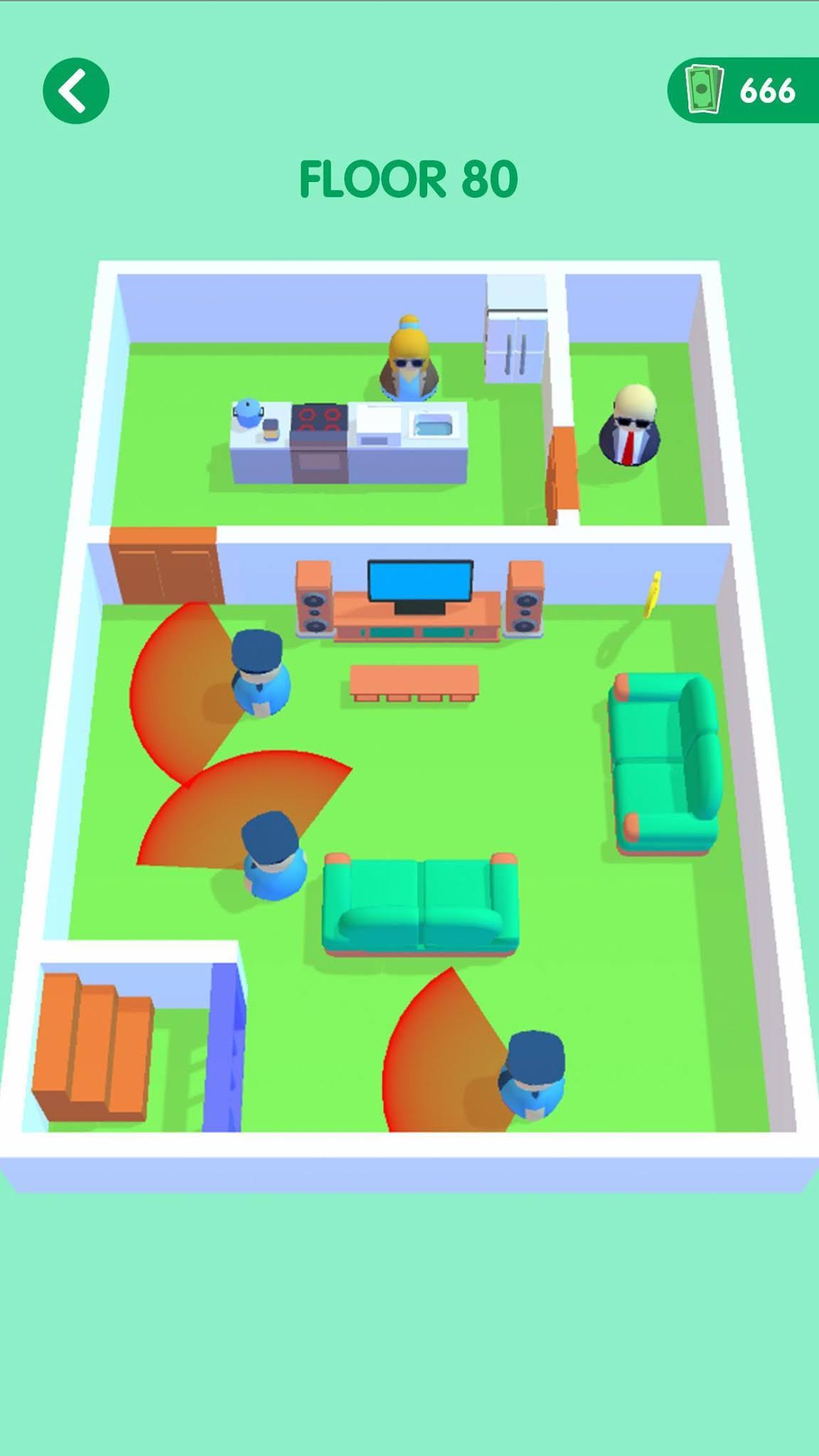819x1456 pixels.
Task: Open the cash balance showing 666
Action: point(744,90)
